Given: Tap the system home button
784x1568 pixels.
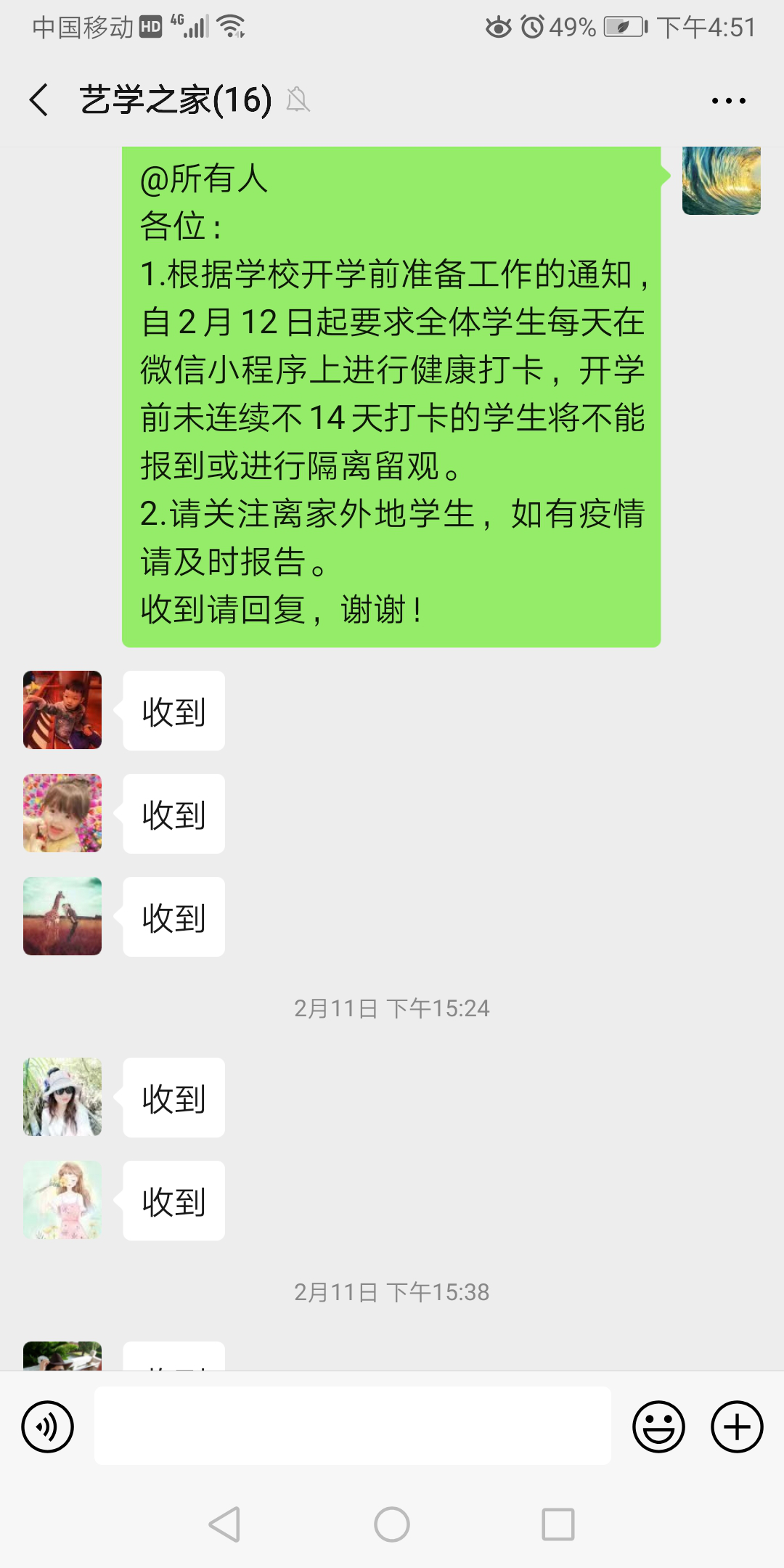Looking at the screenshot, I should click(x=392, y=1524).
